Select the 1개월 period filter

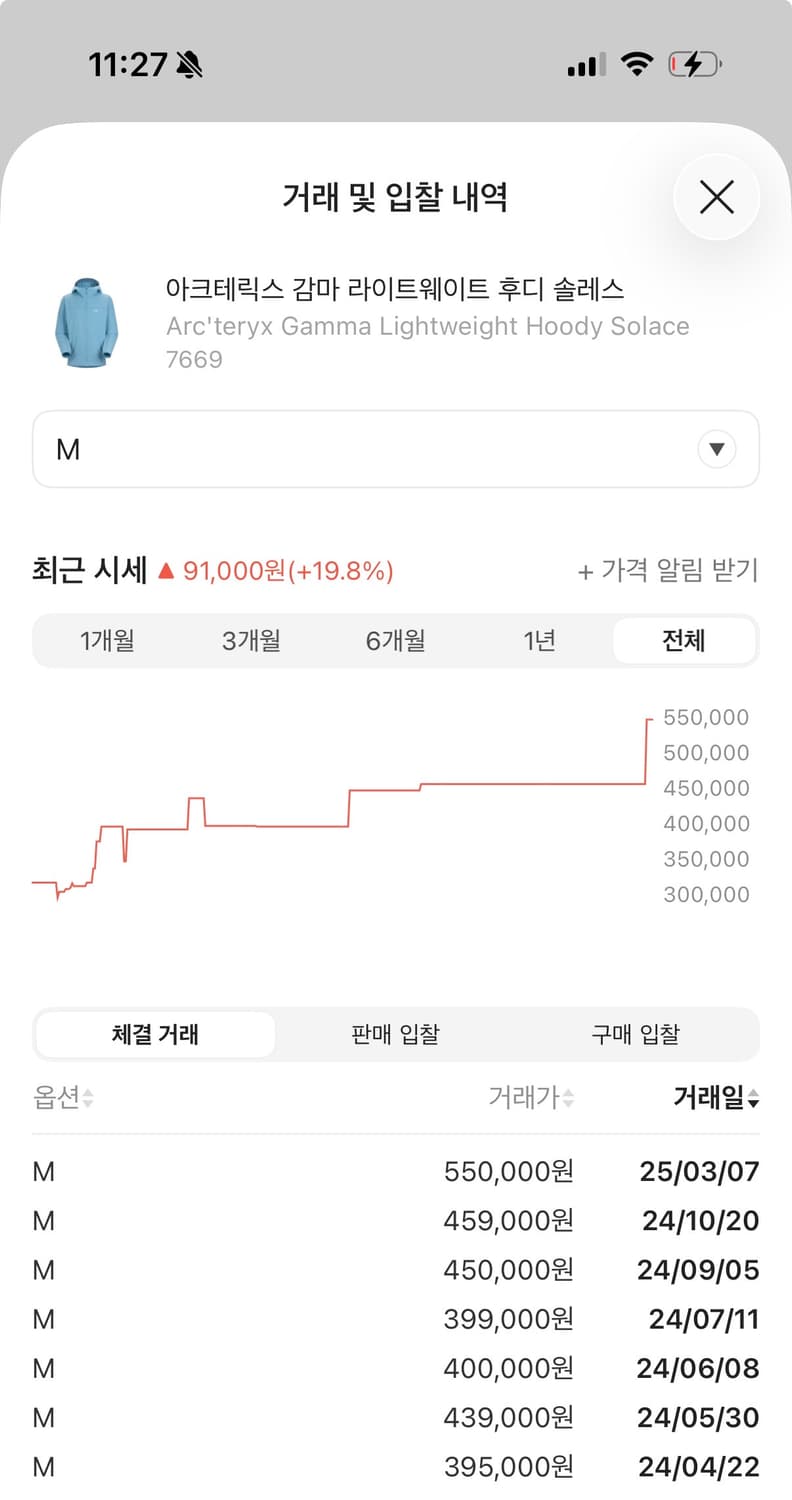pos(106,641)
